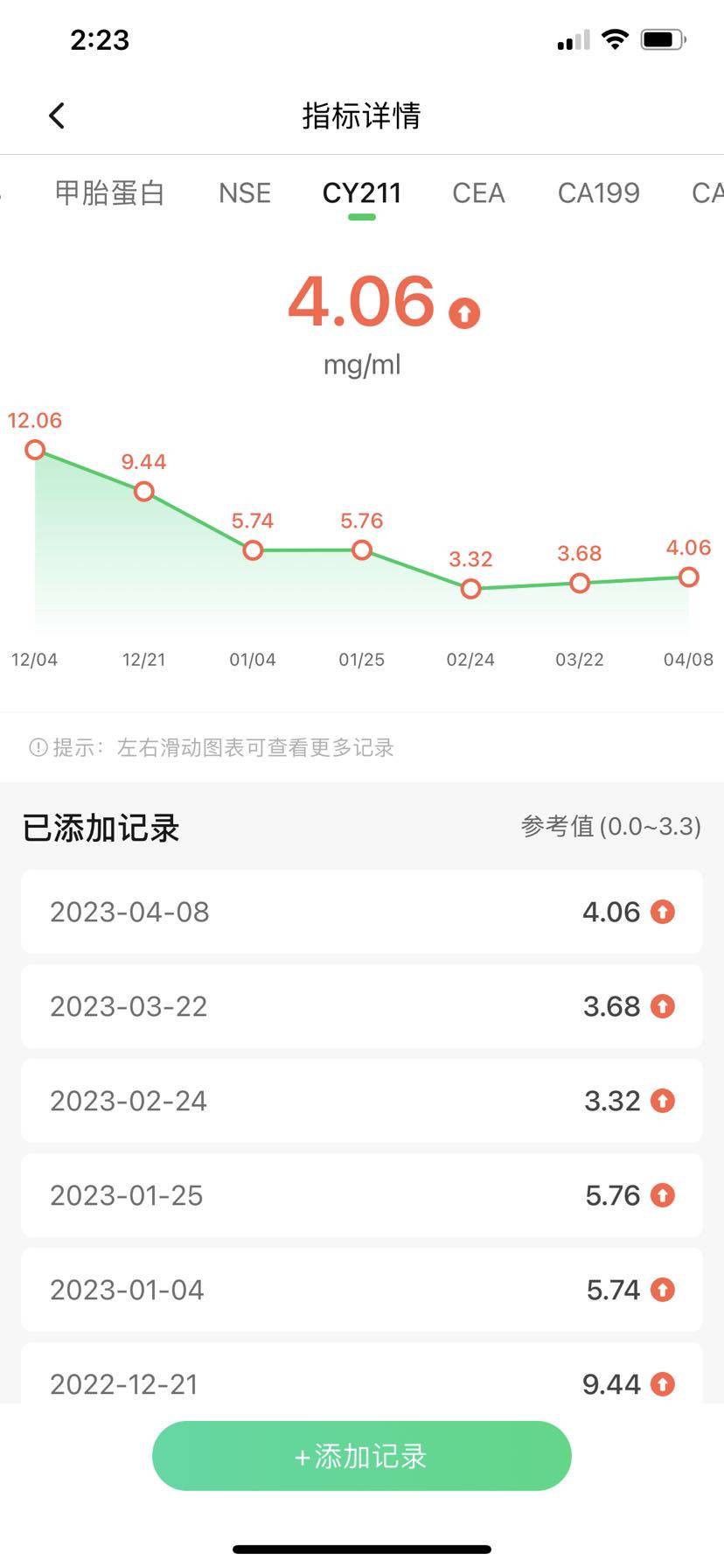Switch to the NSE tab
This screenshot has height=1568, width=724.
point(245,192)
